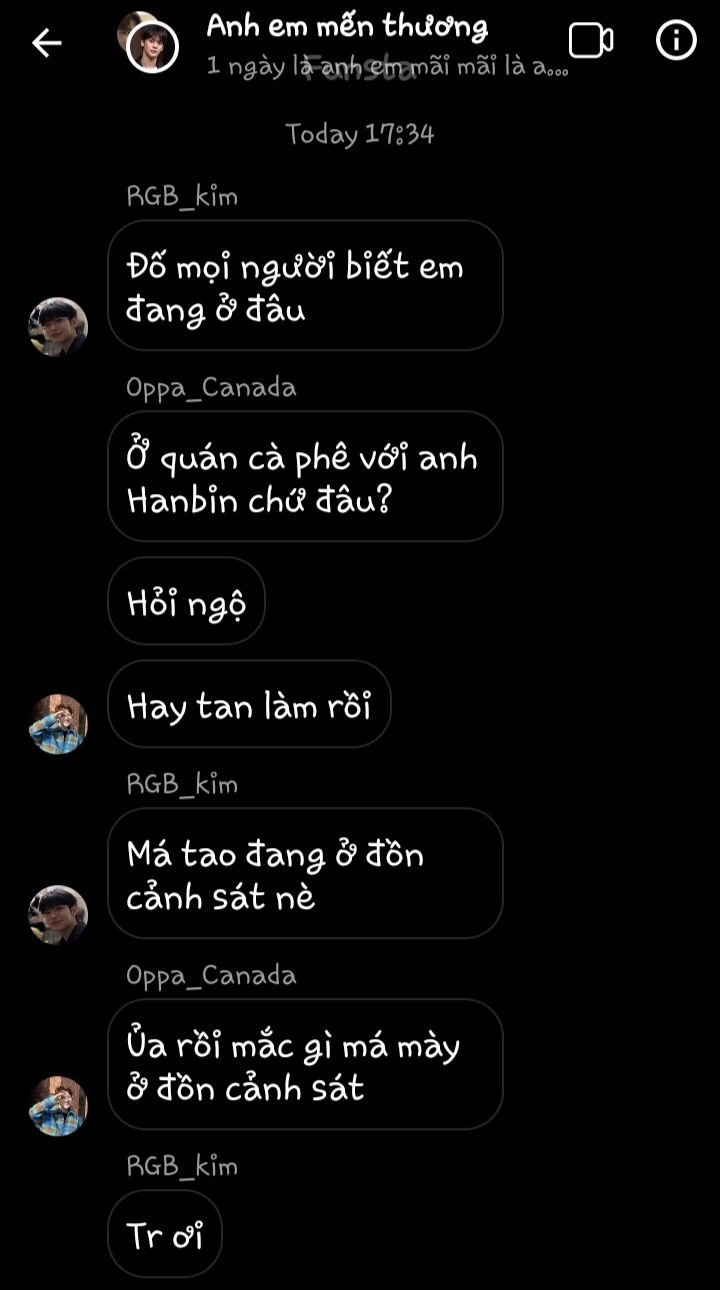Screen dimensions: 720x1290
Task: Open Oppa_Canada's avatar beside "Hay tan làm rồi"
Action: coord(58,724)
